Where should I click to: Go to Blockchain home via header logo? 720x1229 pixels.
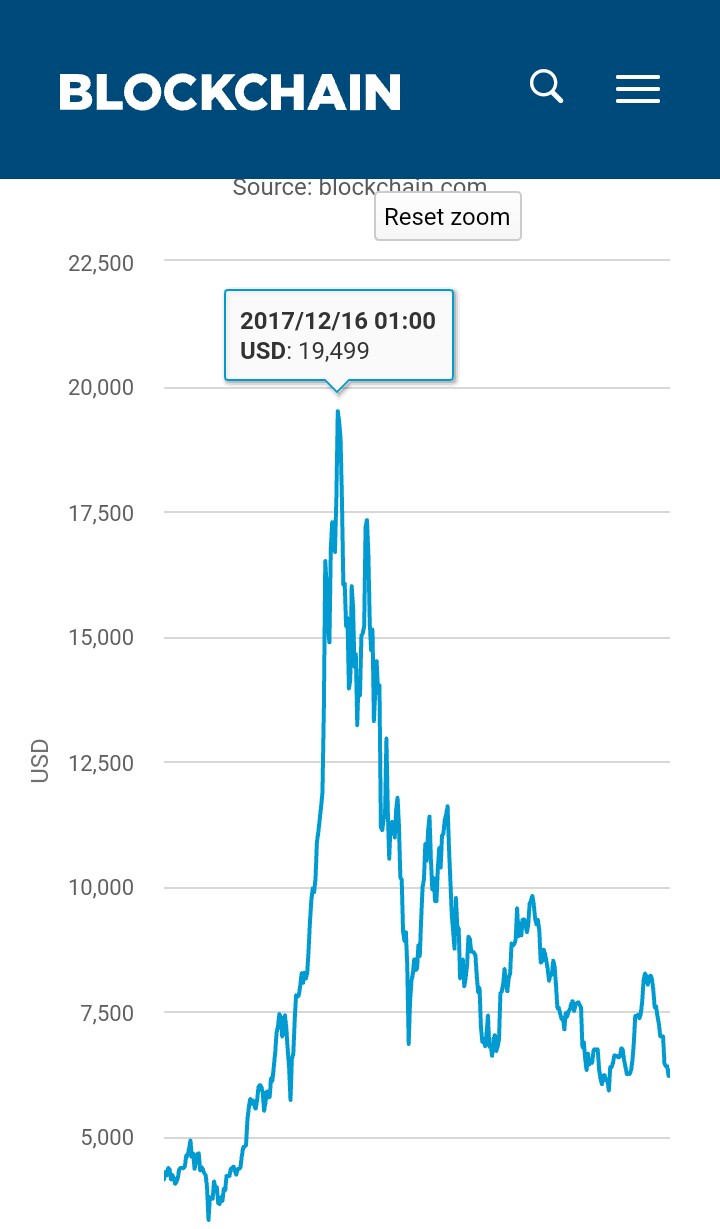click(x=230, y=92)
